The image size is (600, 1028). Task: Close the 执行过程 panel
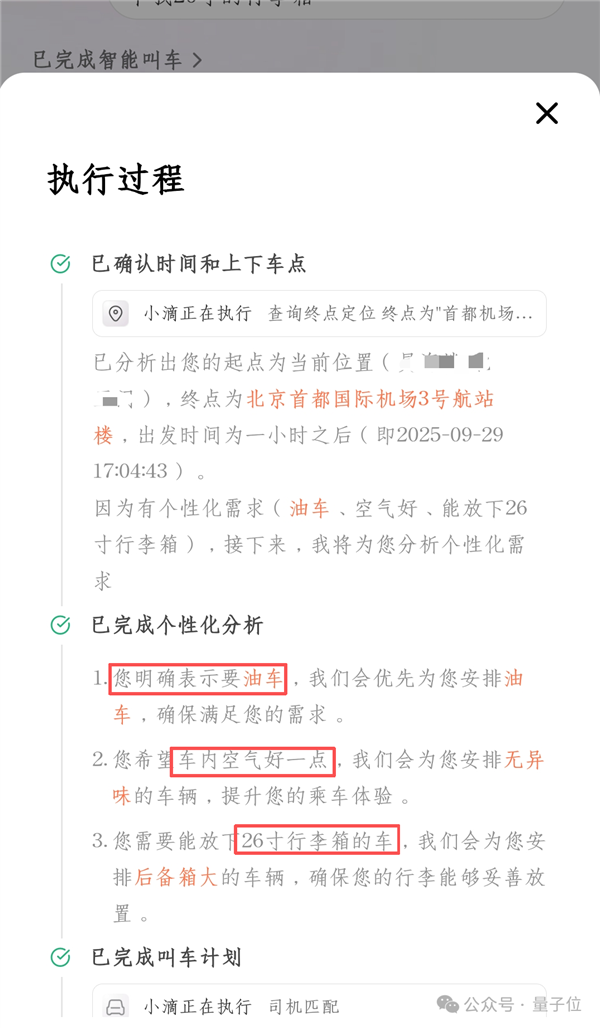547,114
